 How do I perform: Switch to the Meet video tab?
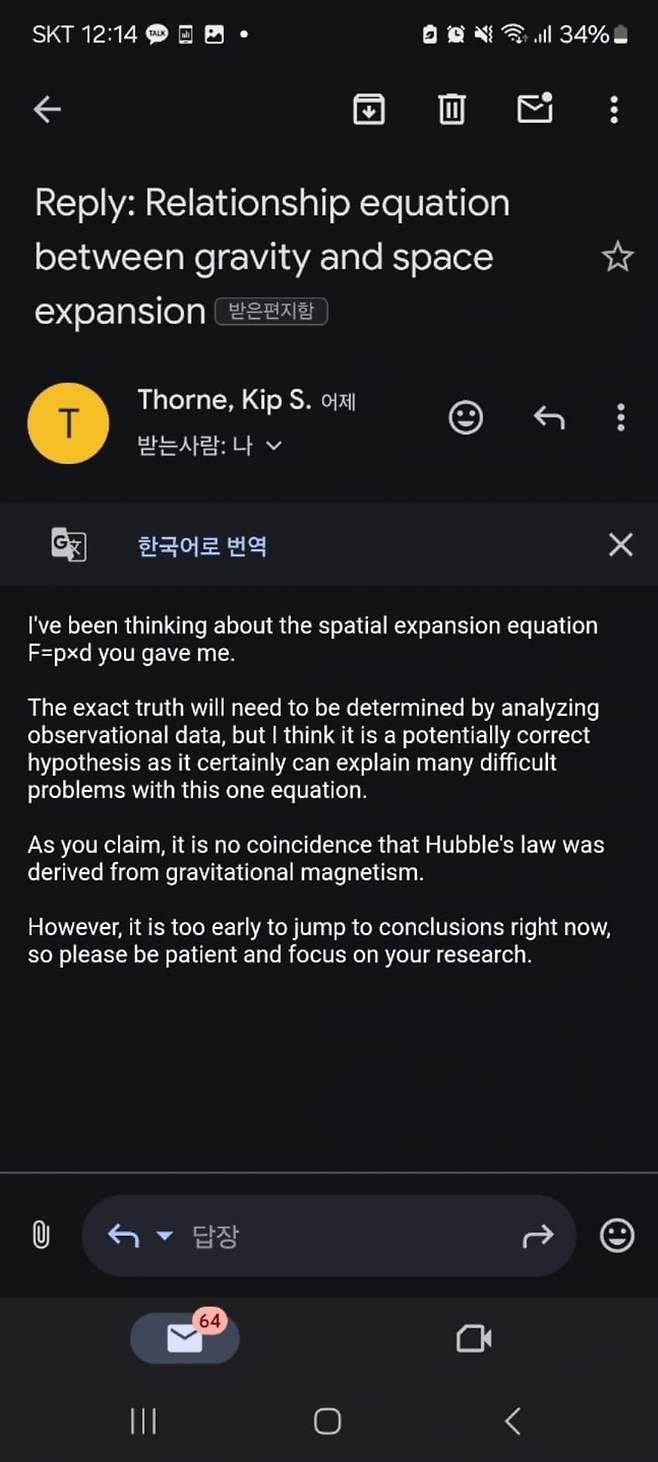(x=473, y=1338)
